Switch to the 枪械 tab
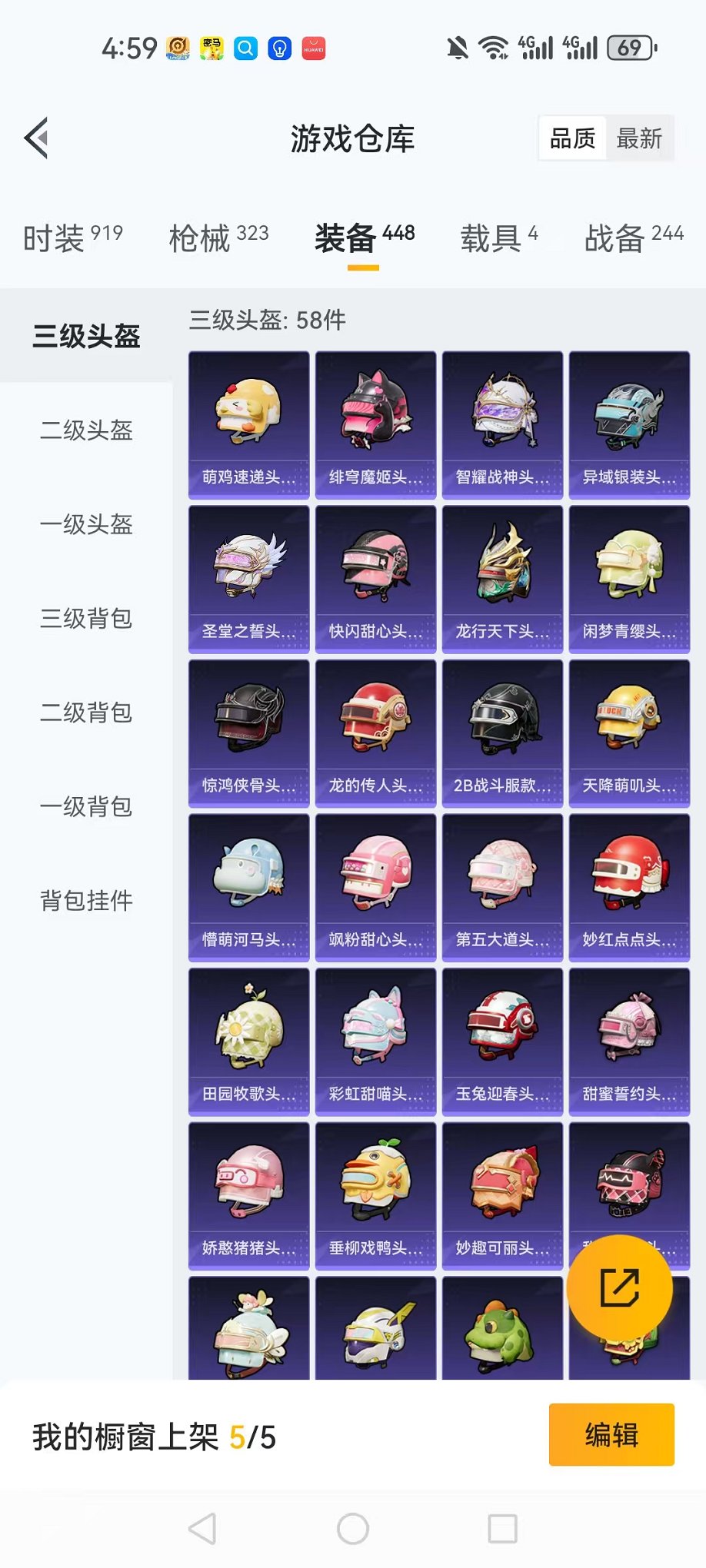706x1568 pixels. point(218,238)
